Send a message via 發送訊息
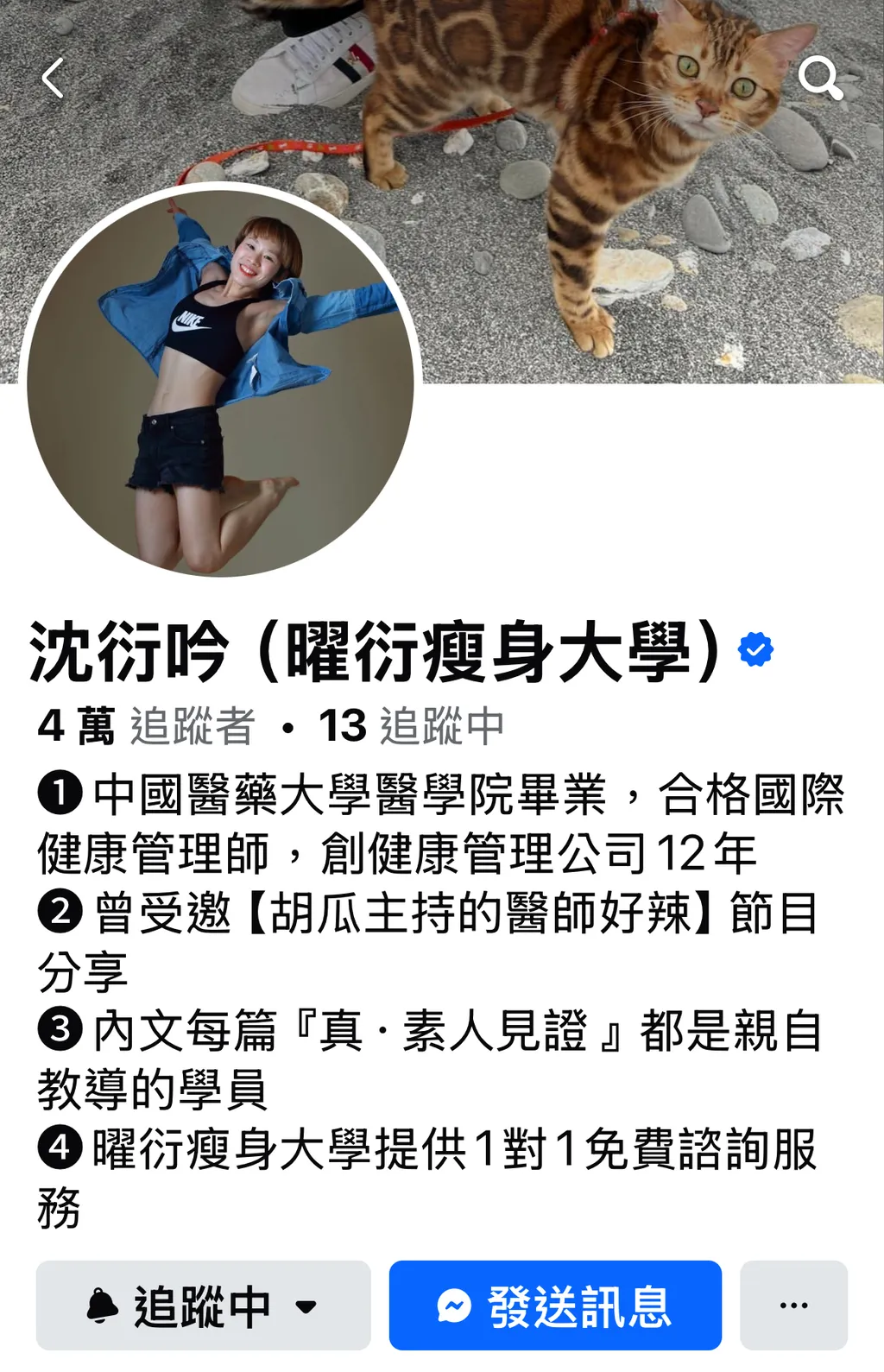This screenshot has height=1372, width=884. pos(555,1306)
